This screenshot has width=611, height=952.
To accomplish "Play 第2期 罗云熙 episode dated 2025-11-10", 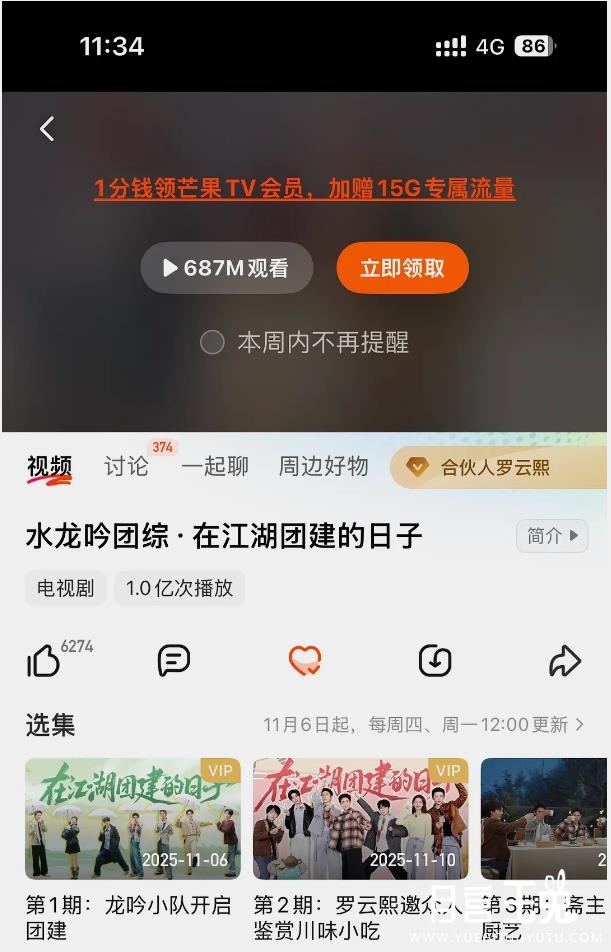I will [x=360, y=818].
